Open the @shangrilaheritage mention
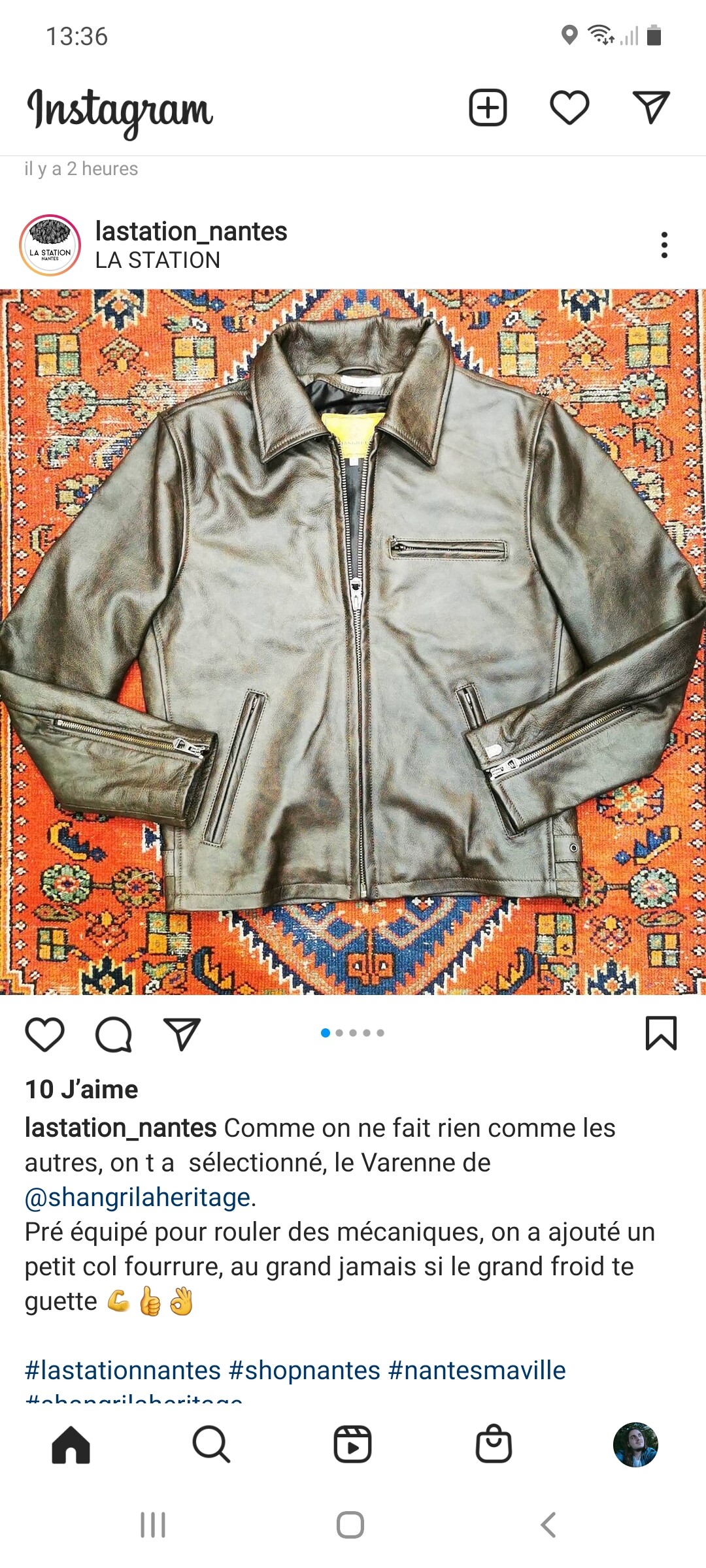This screenshot has height=1568, width=706. coord(138,1197)
